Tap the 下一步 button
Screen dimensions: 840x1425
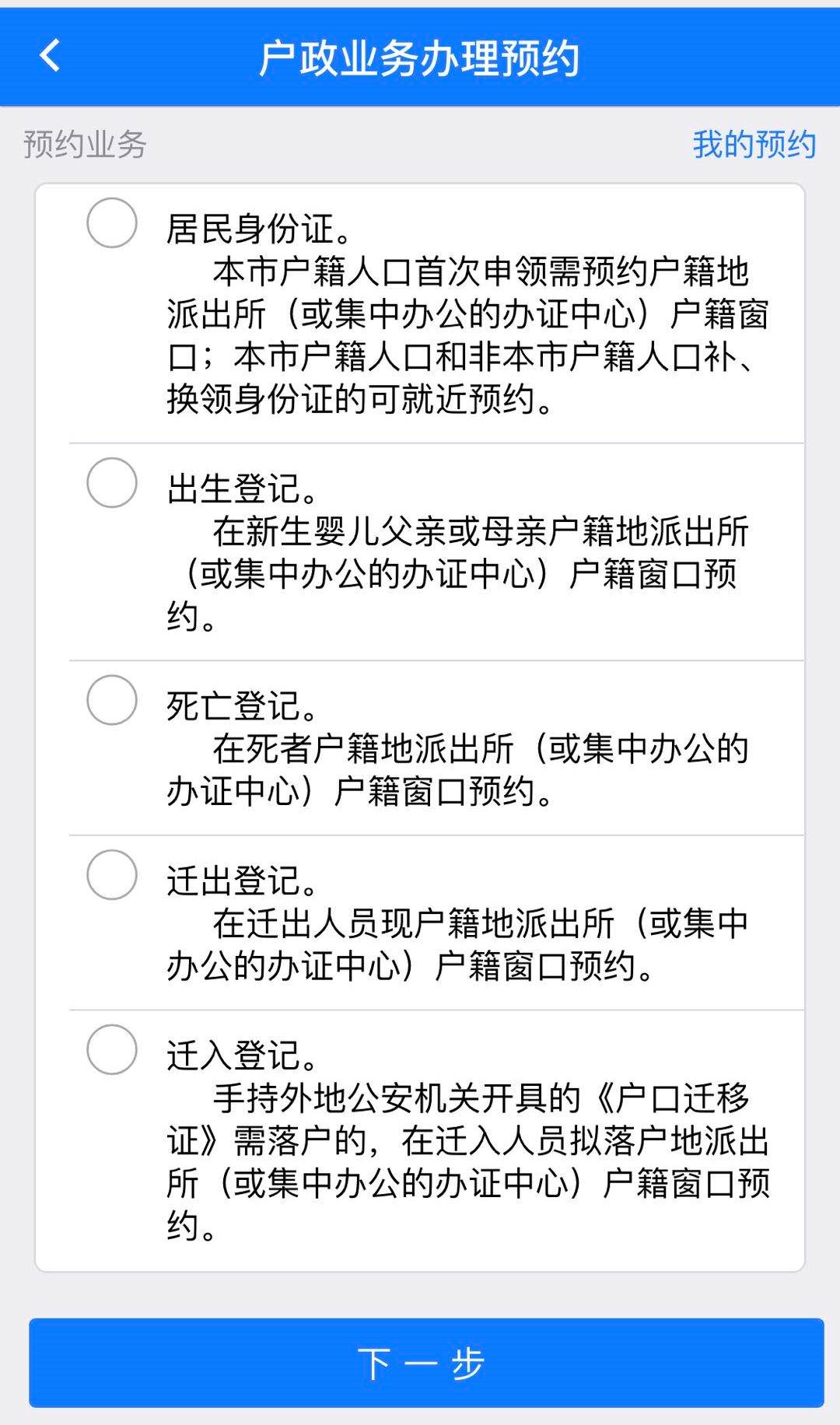pos(426,1363)
